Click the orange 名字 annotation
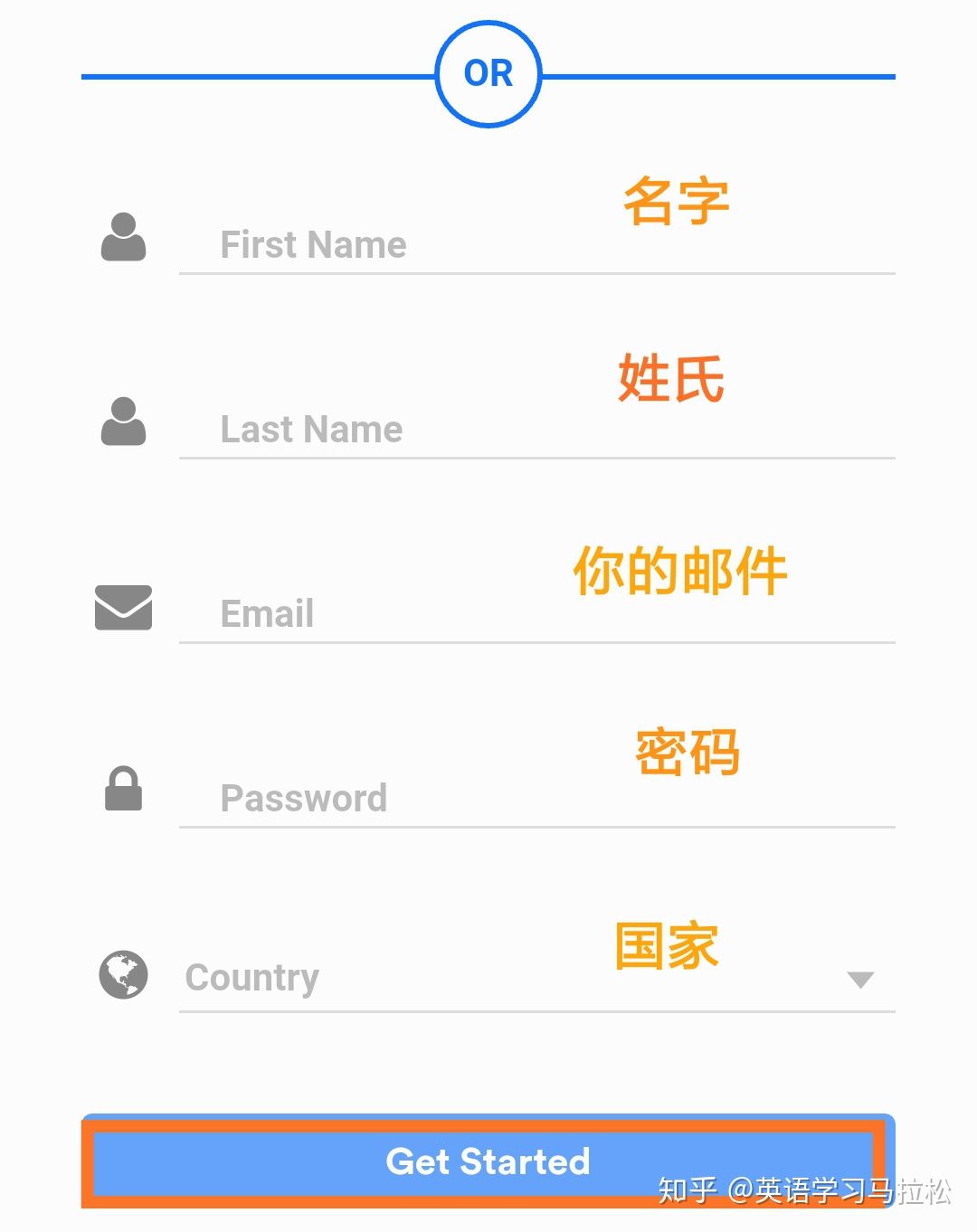 (x=678, y=201)
